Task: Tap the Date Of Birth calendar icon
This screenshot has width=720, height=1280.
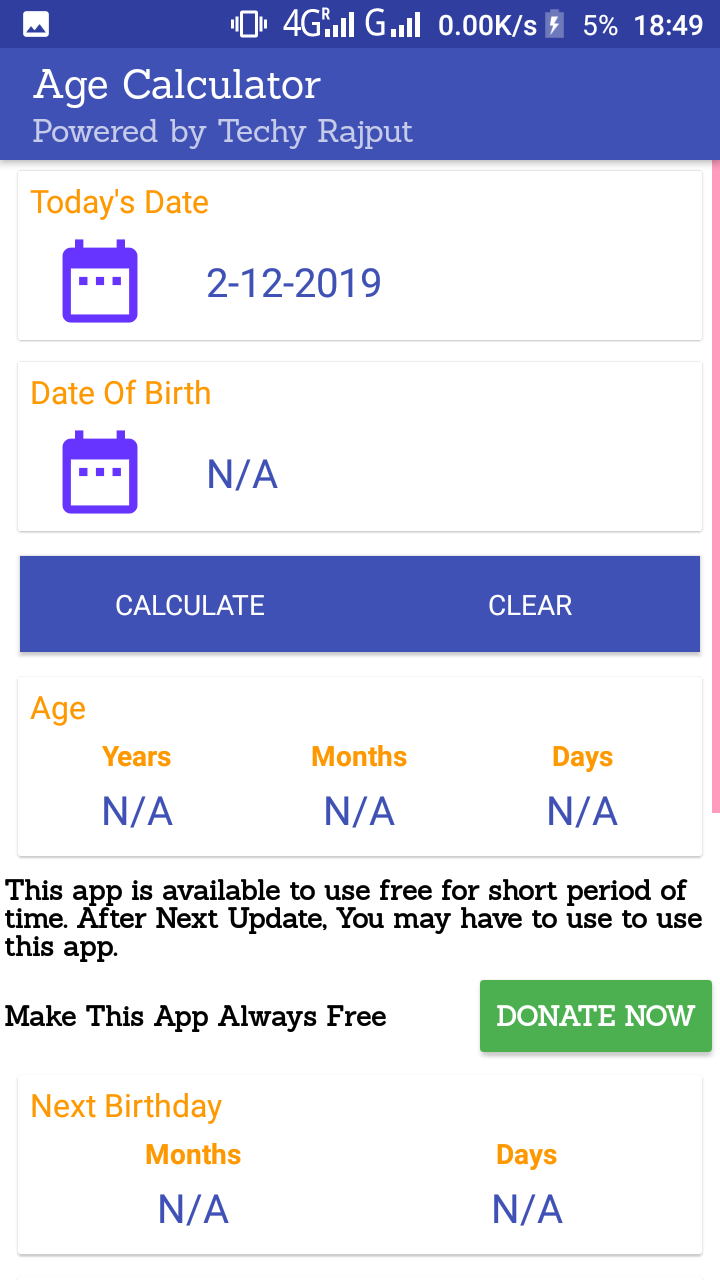Action: pyautogui.click(x=100, y=472)
